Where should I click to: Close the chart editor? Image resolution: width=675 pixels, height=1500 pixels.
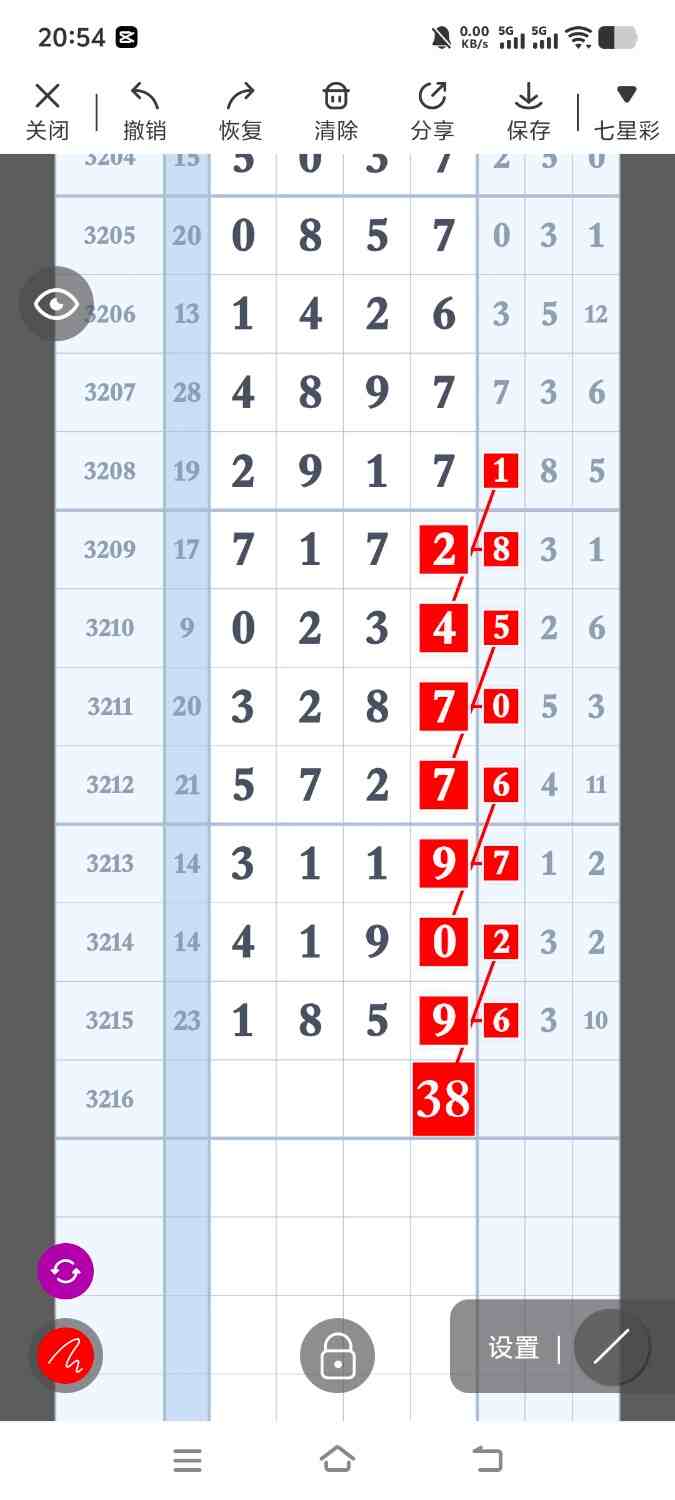tap(47, 110)
